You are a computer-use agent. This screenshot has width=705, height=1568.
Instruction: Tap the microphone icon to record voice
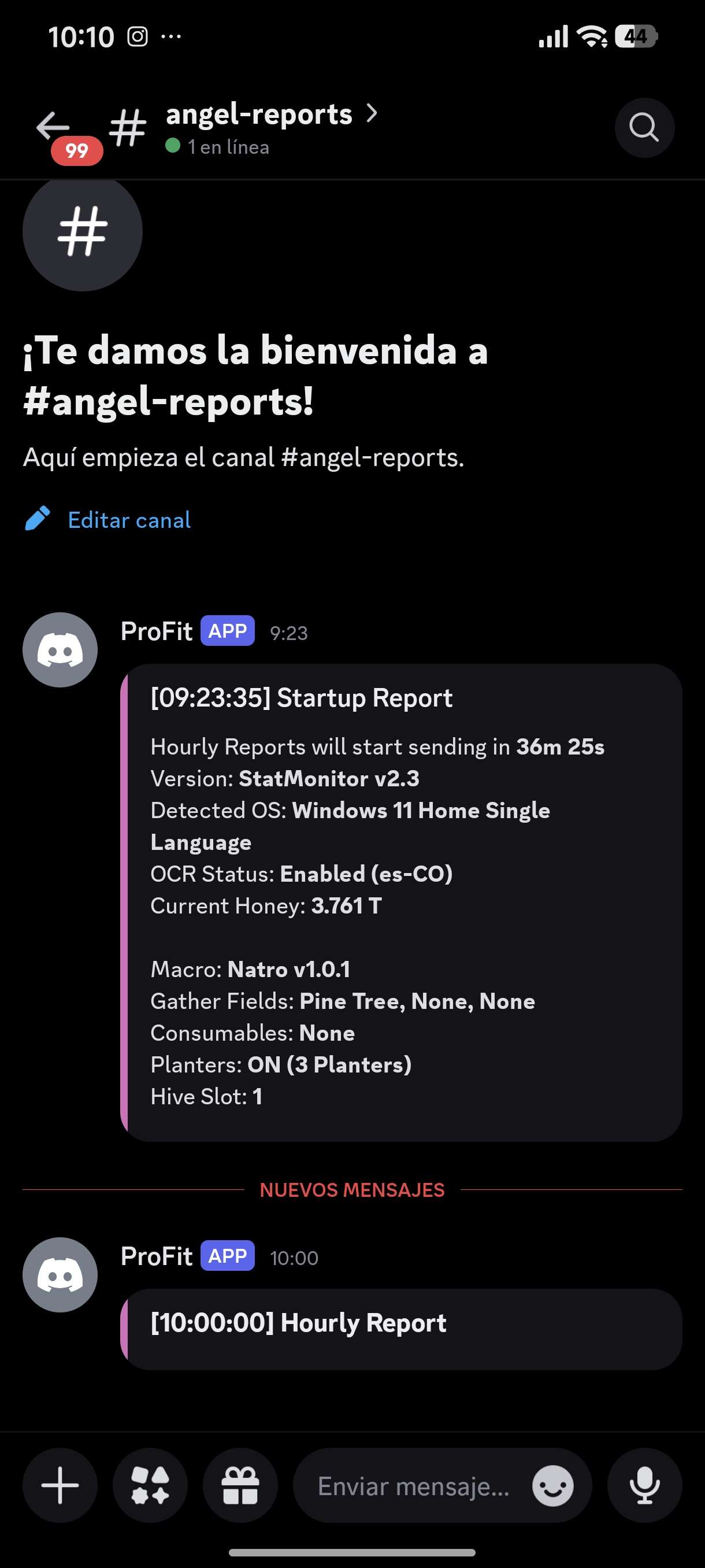tap(644, 1485)
